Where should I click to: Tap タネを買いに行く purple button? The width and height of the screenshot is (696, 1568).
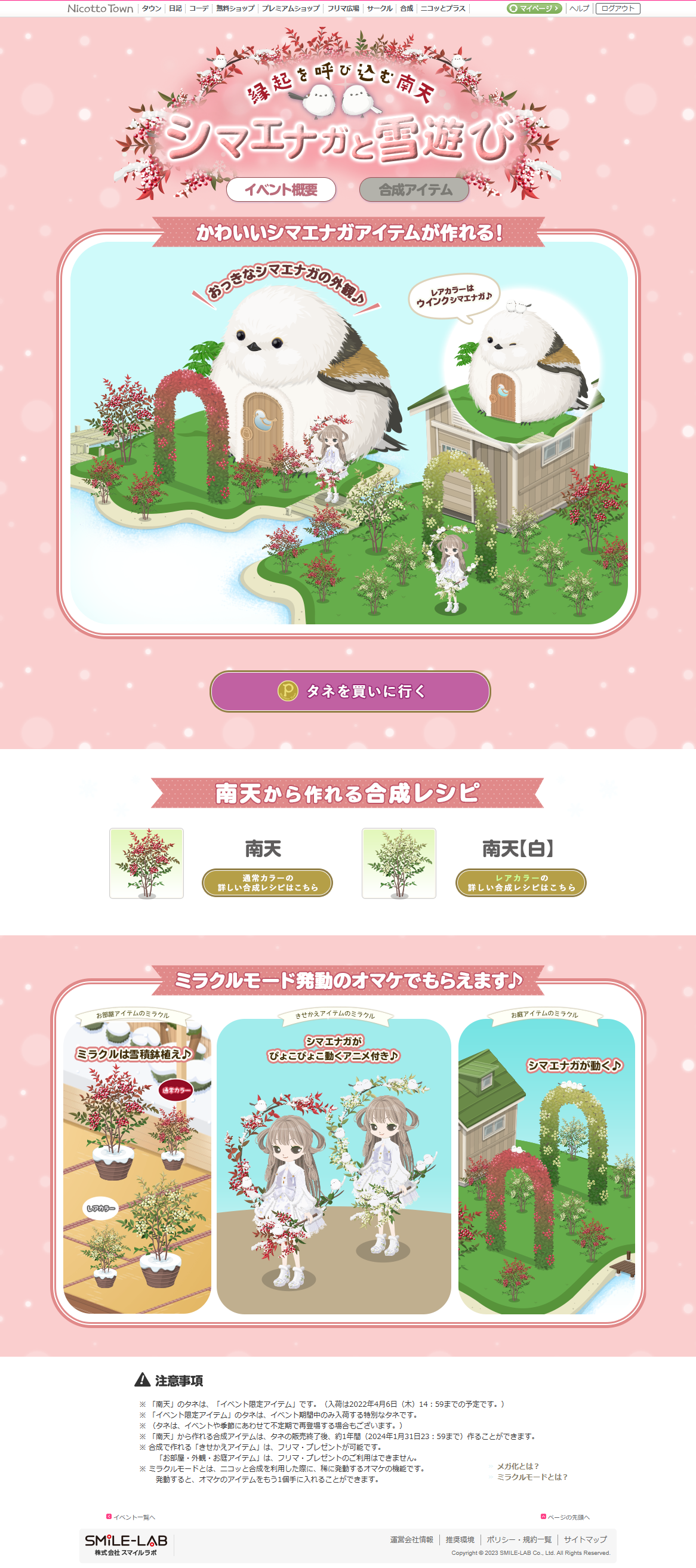(x=350, y=691)
